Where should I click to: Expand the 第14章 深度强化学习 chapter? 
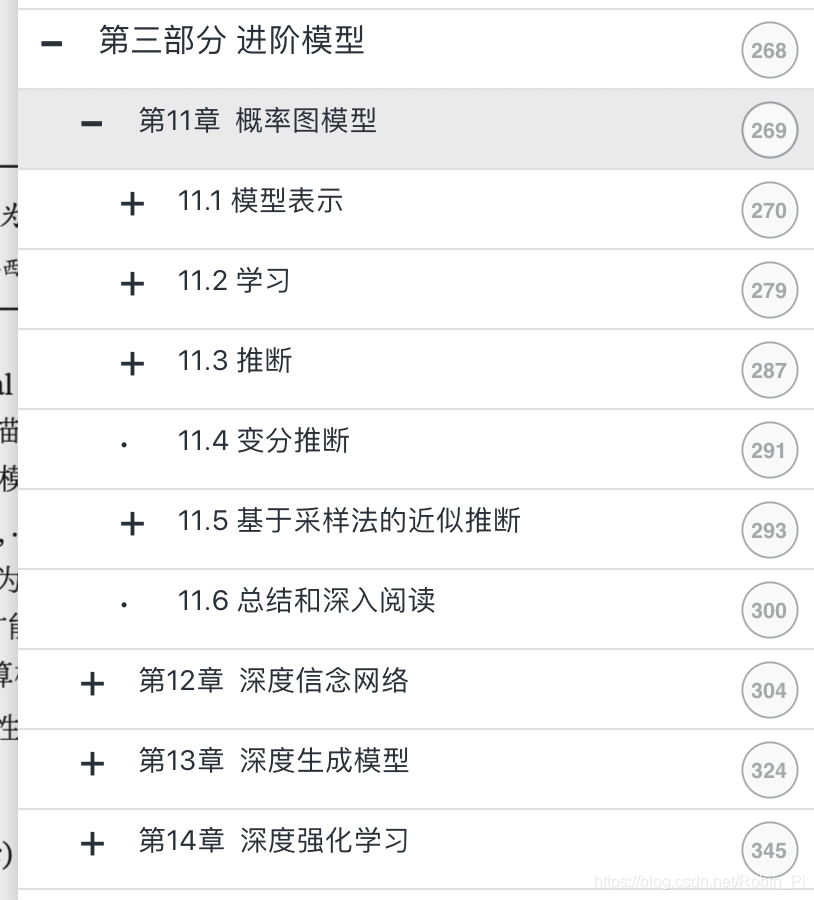91,844
